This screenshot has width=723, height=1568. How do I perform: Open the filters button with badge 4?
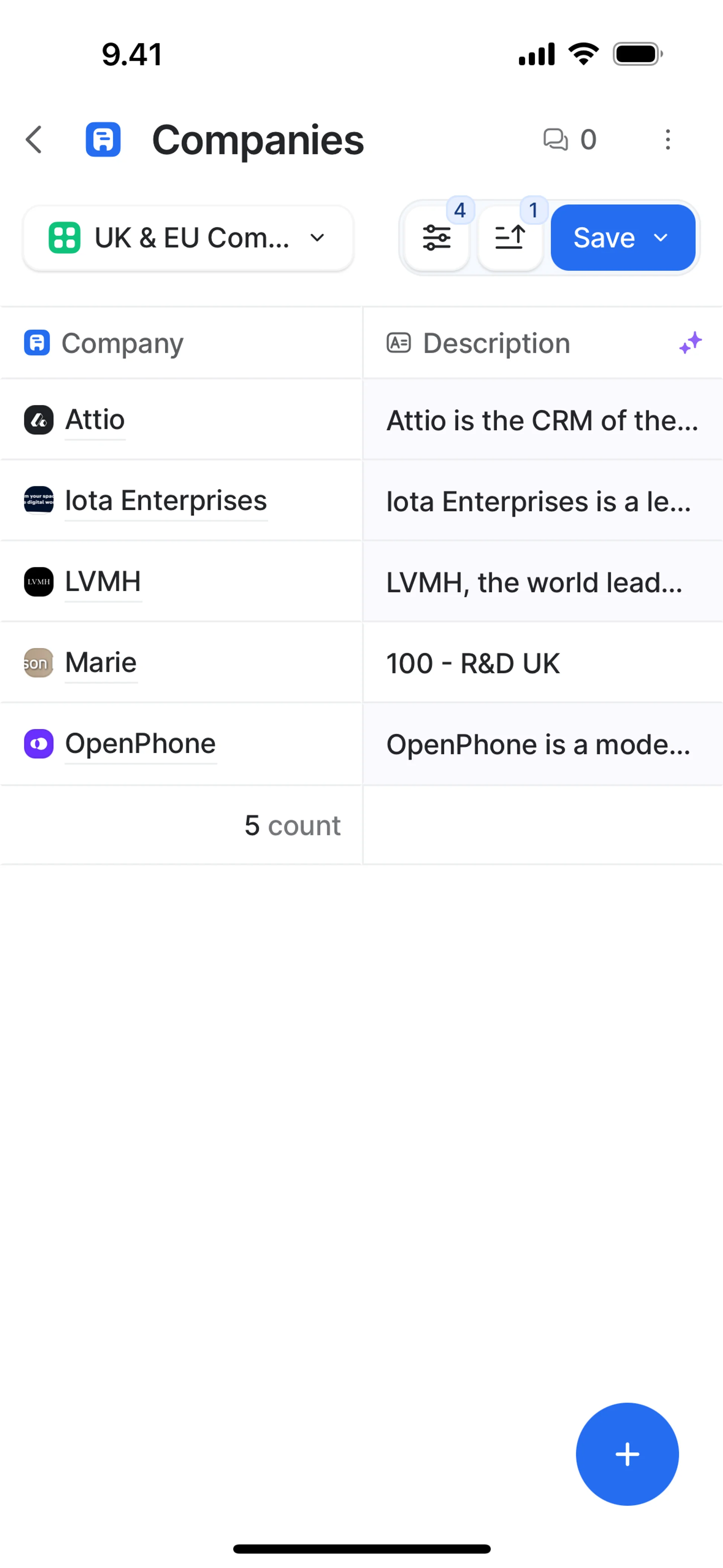[437, 238]
